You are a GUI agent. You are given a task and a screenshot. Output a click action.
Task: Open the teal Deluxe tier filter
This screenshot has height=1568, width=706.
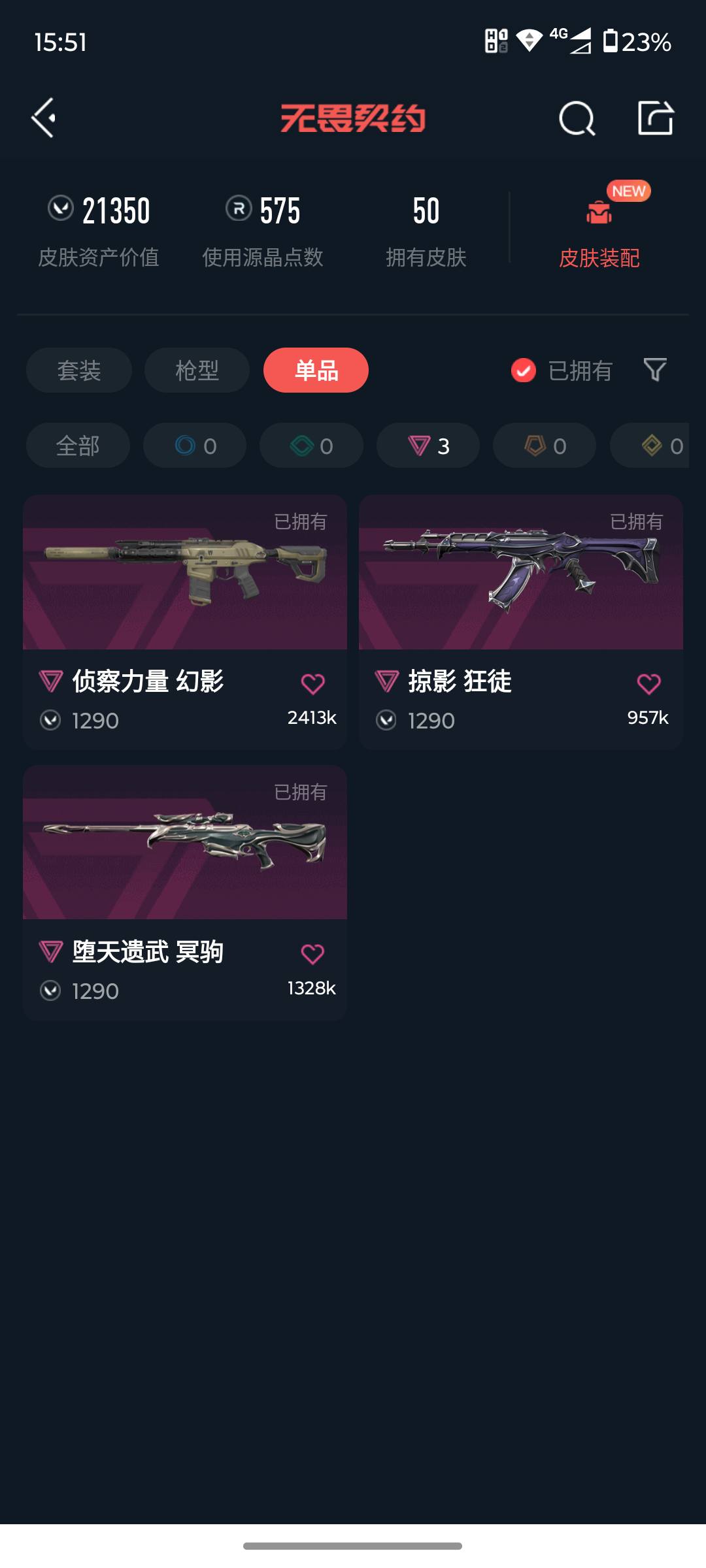click(x=311, y=445)
